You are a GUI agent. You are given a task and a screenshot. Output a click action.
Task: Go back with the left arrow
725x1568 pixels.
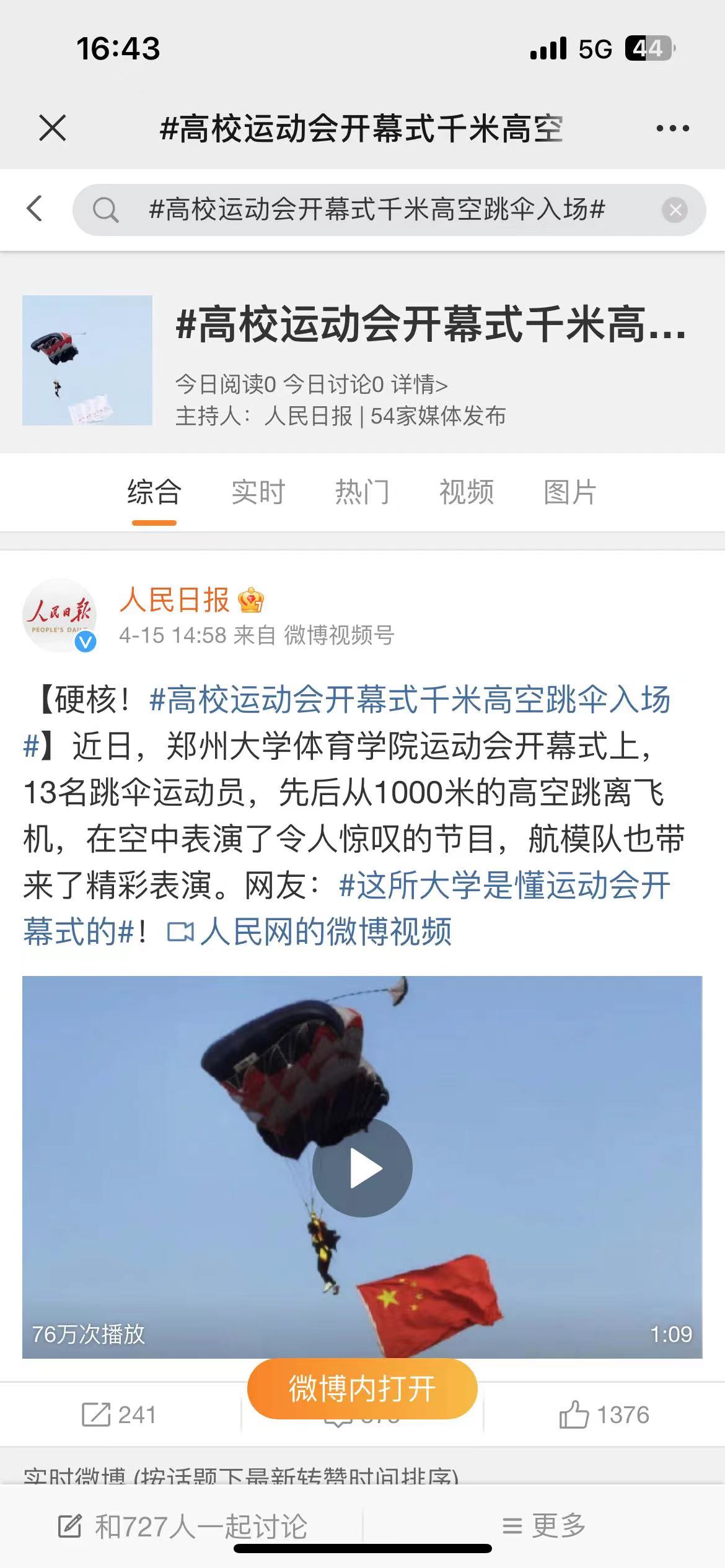[x=35, y=209]
